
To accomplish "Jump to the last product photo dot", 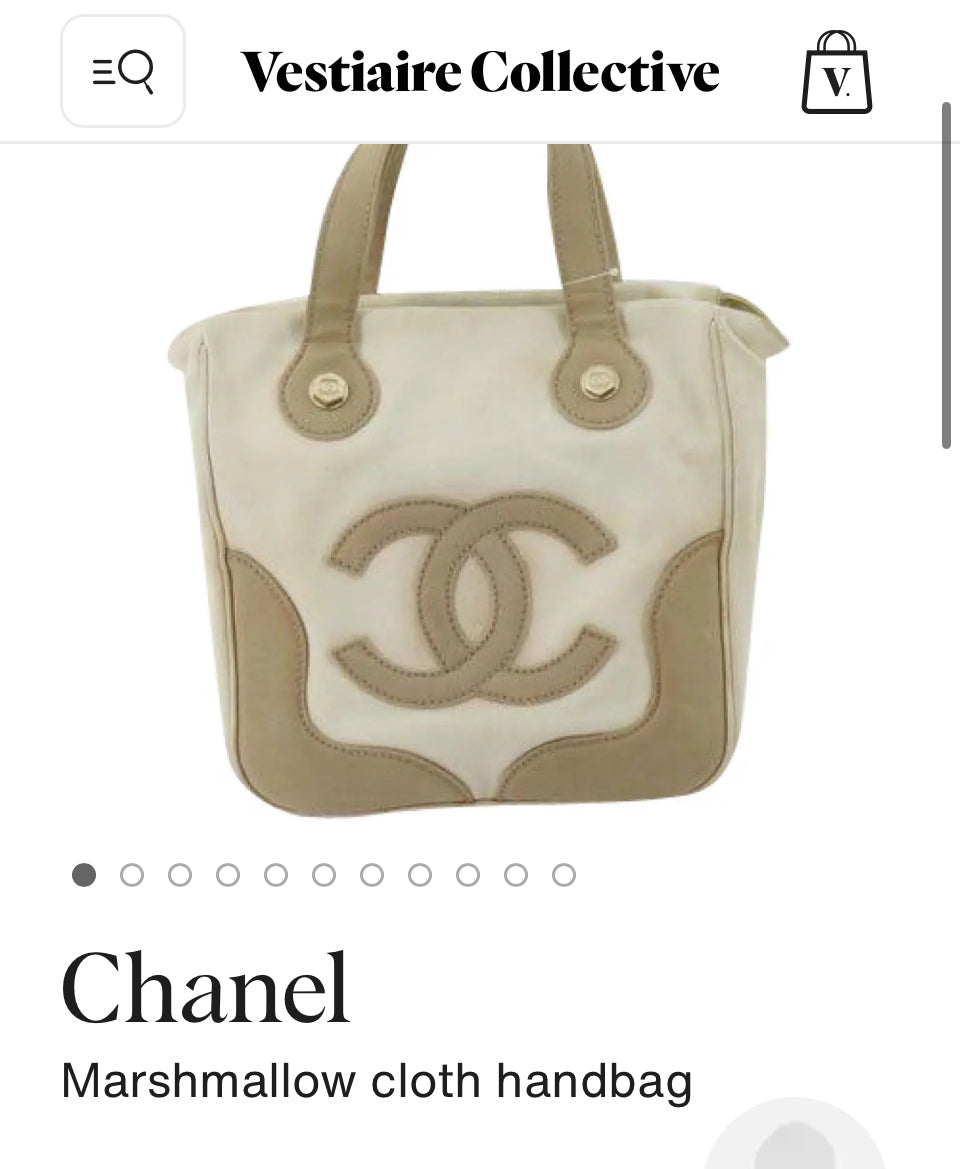I will (564, 875).
